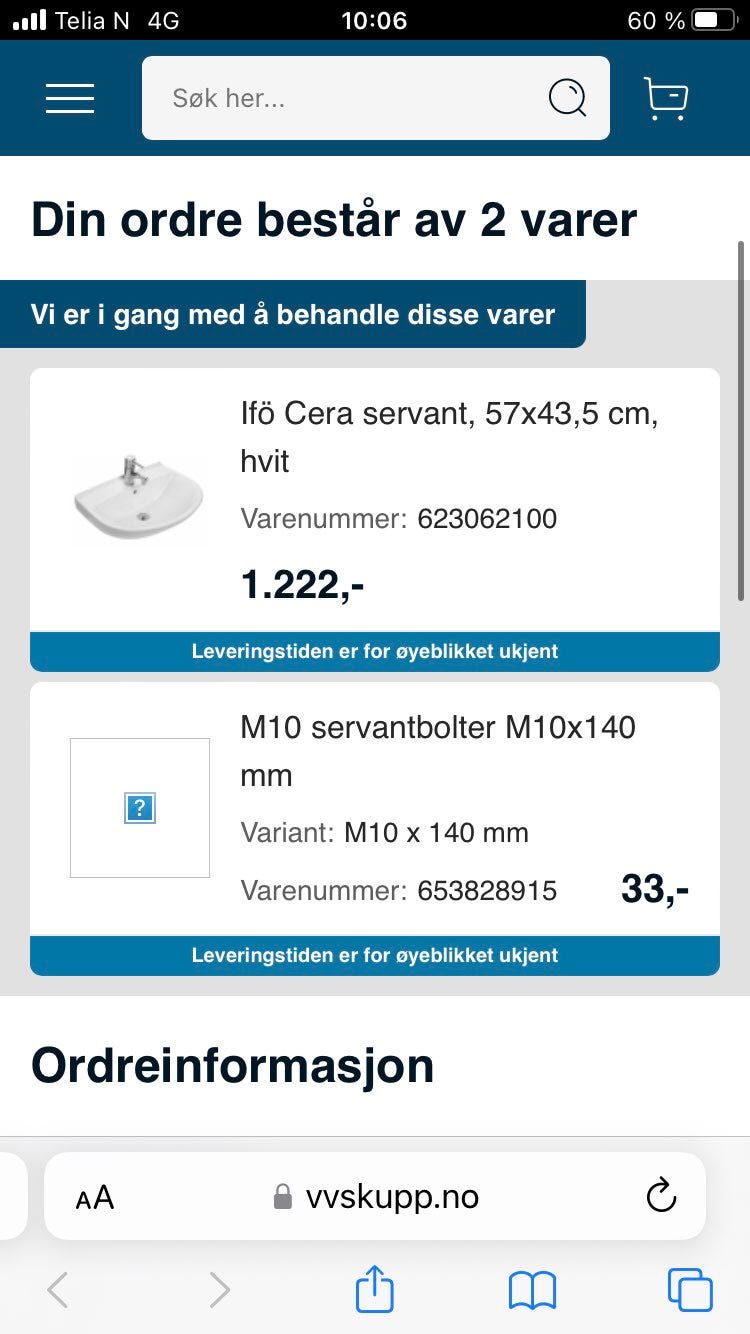Tap the Ifö Cera servant thumbnail
The width and height of the screenshot is (750, 1334).
139,497
